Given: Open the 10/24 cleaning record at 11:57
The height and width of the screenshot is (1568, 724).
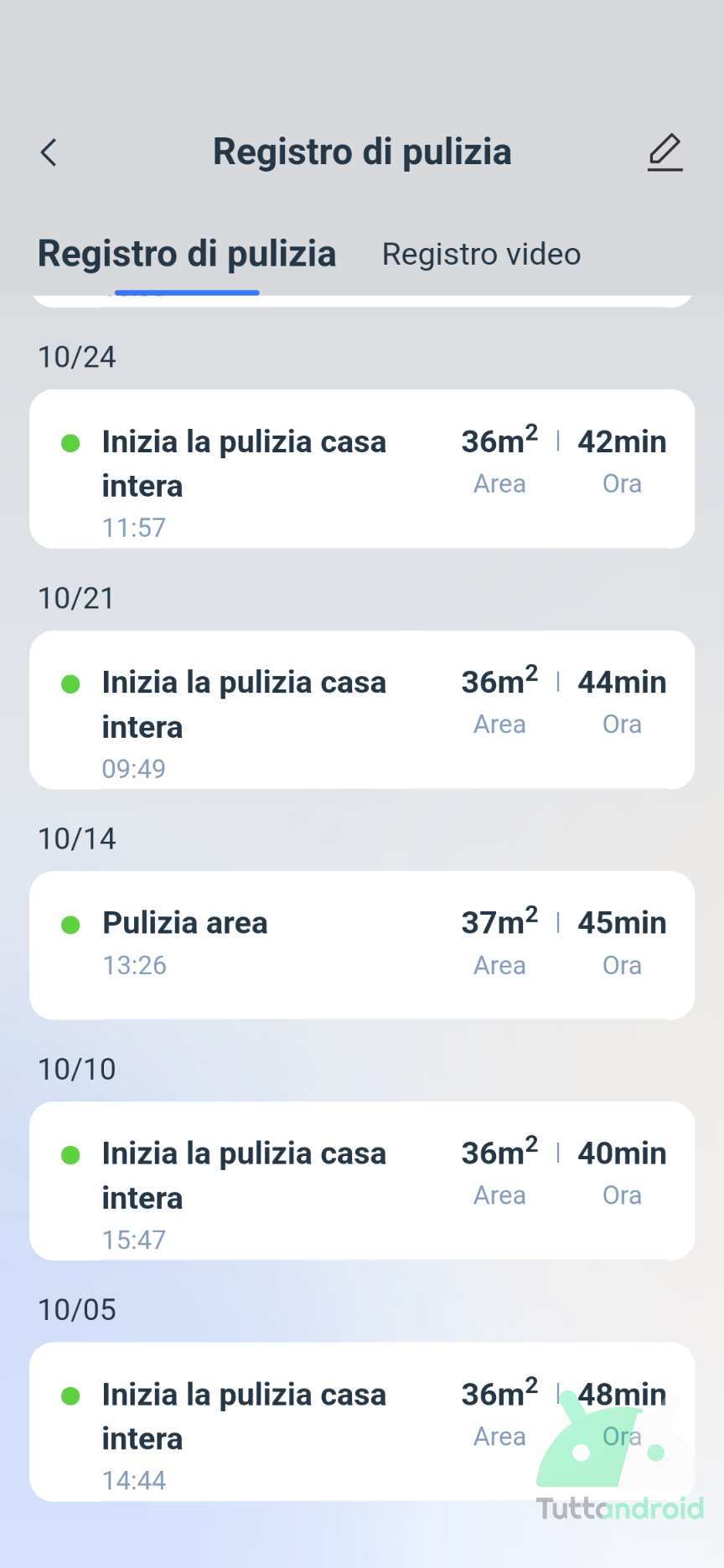Looking at the screenshot, I should [x=362, y=469].
